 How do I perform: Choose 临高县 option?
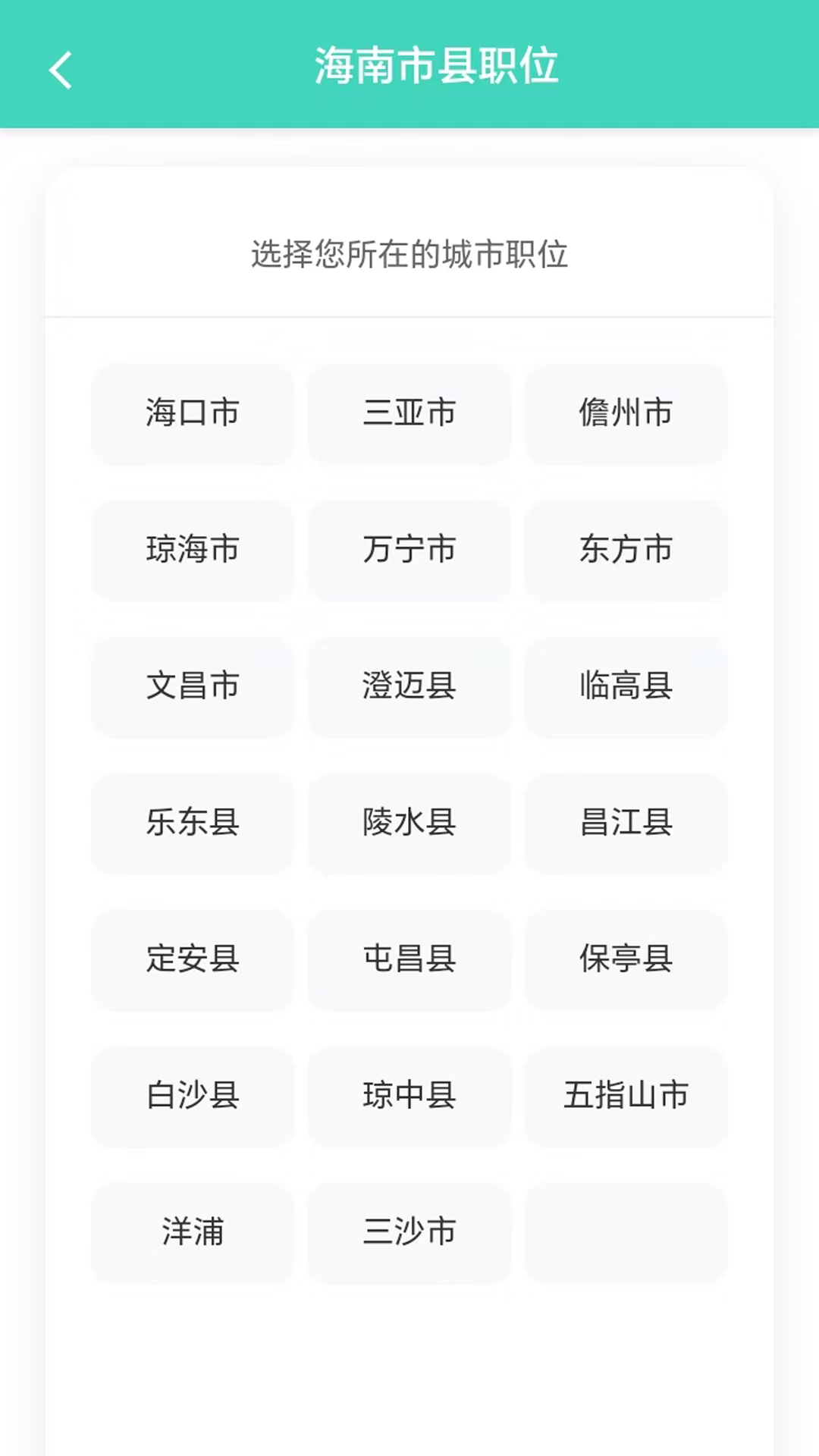click(x=626, y=687)
